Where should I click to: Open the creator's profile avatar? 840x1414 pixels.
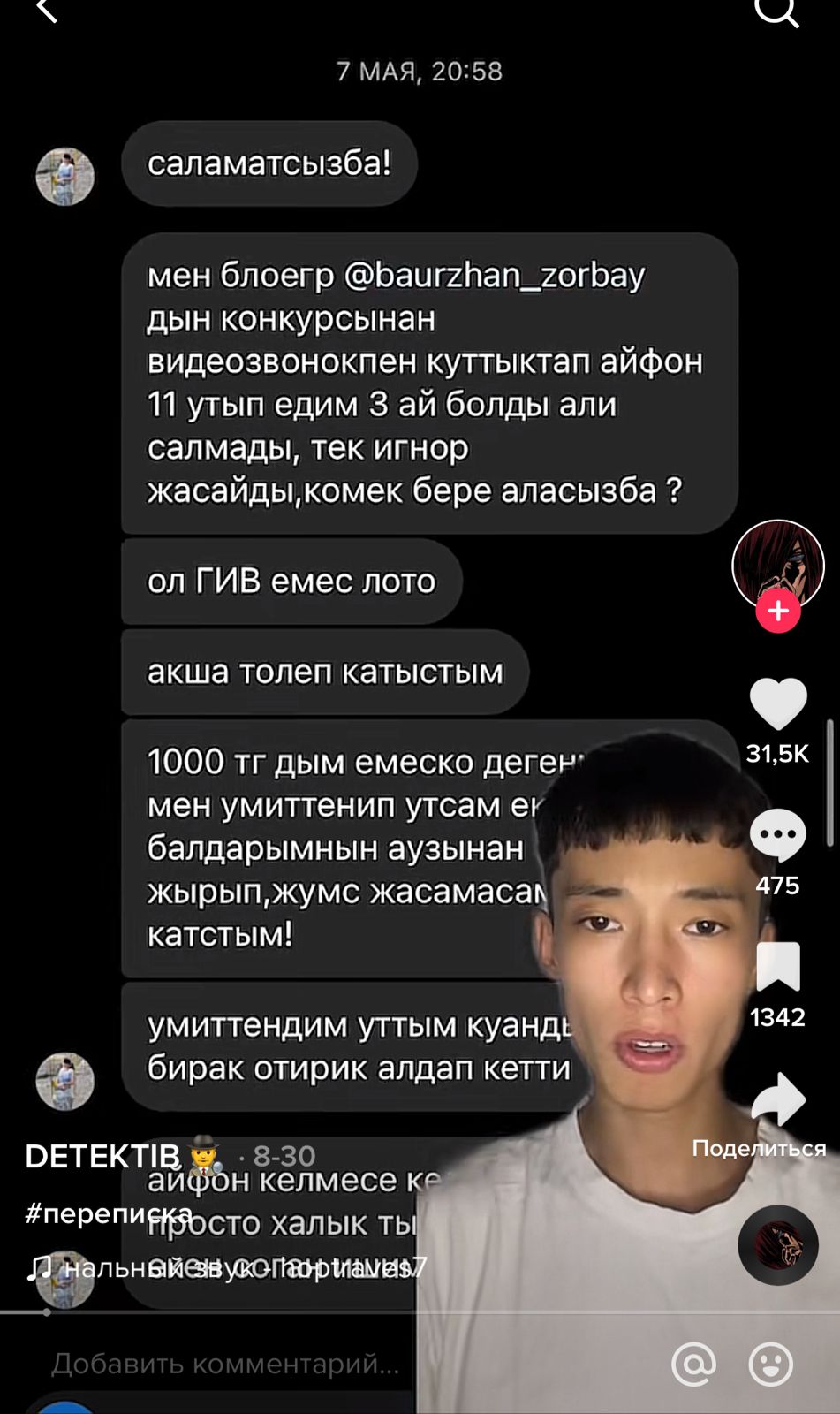pyautogui.click(x=777, y=562)
